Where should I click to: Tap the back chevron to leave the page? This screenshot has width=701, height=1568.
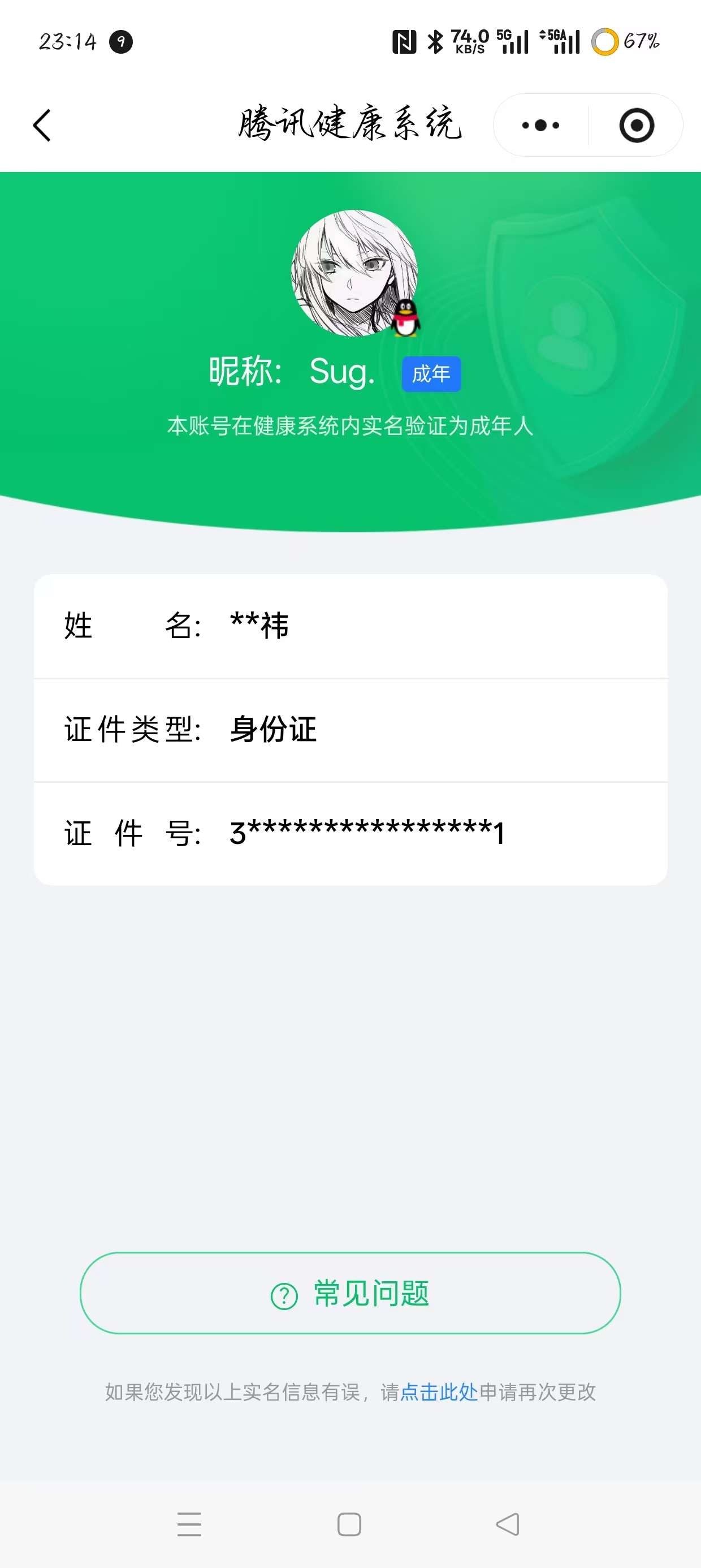click(x=40, y=125)
